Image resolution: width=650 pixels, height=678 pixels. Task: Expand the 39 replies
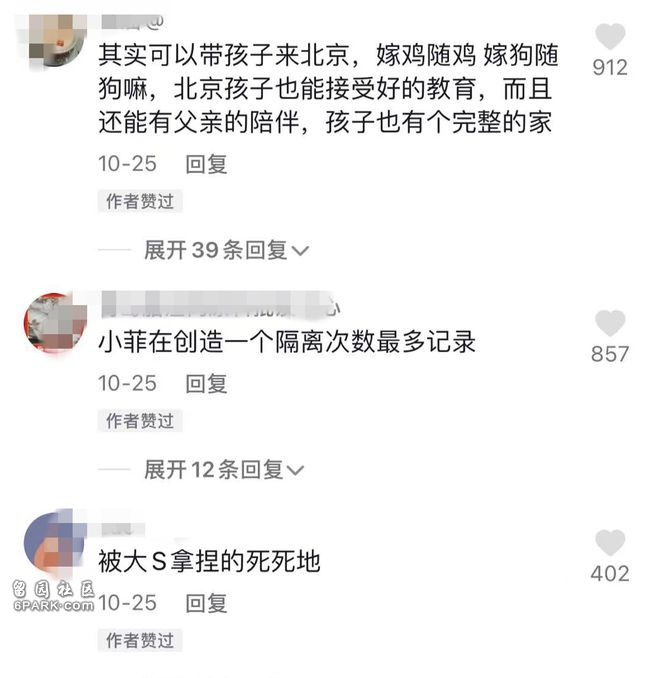click(x=226, y=250)
